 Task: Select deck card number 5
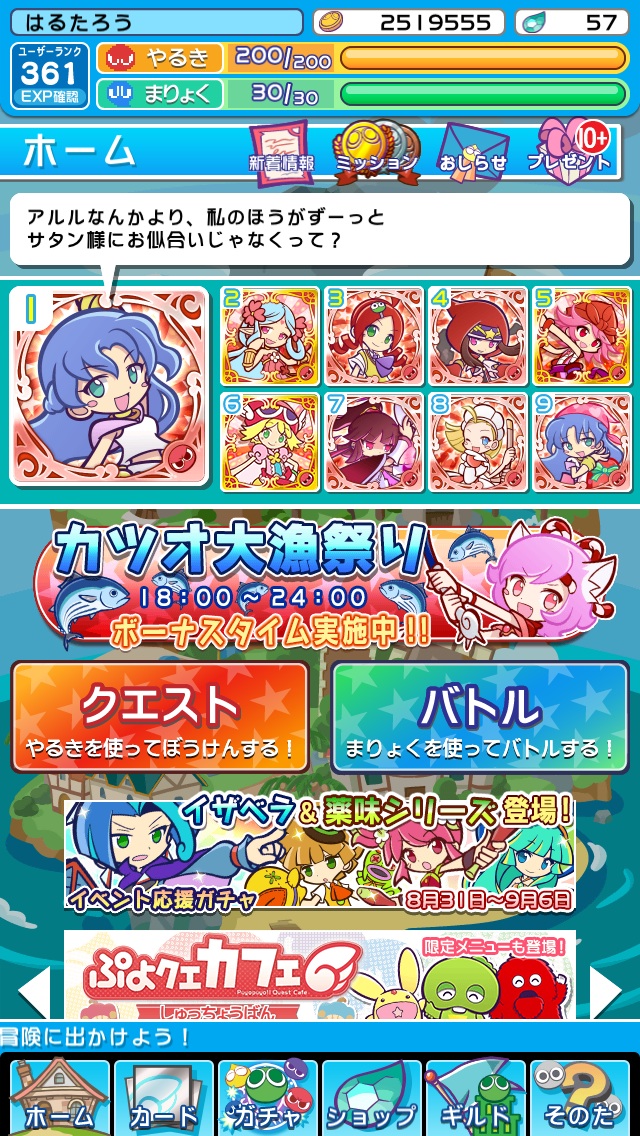(582, 336)
